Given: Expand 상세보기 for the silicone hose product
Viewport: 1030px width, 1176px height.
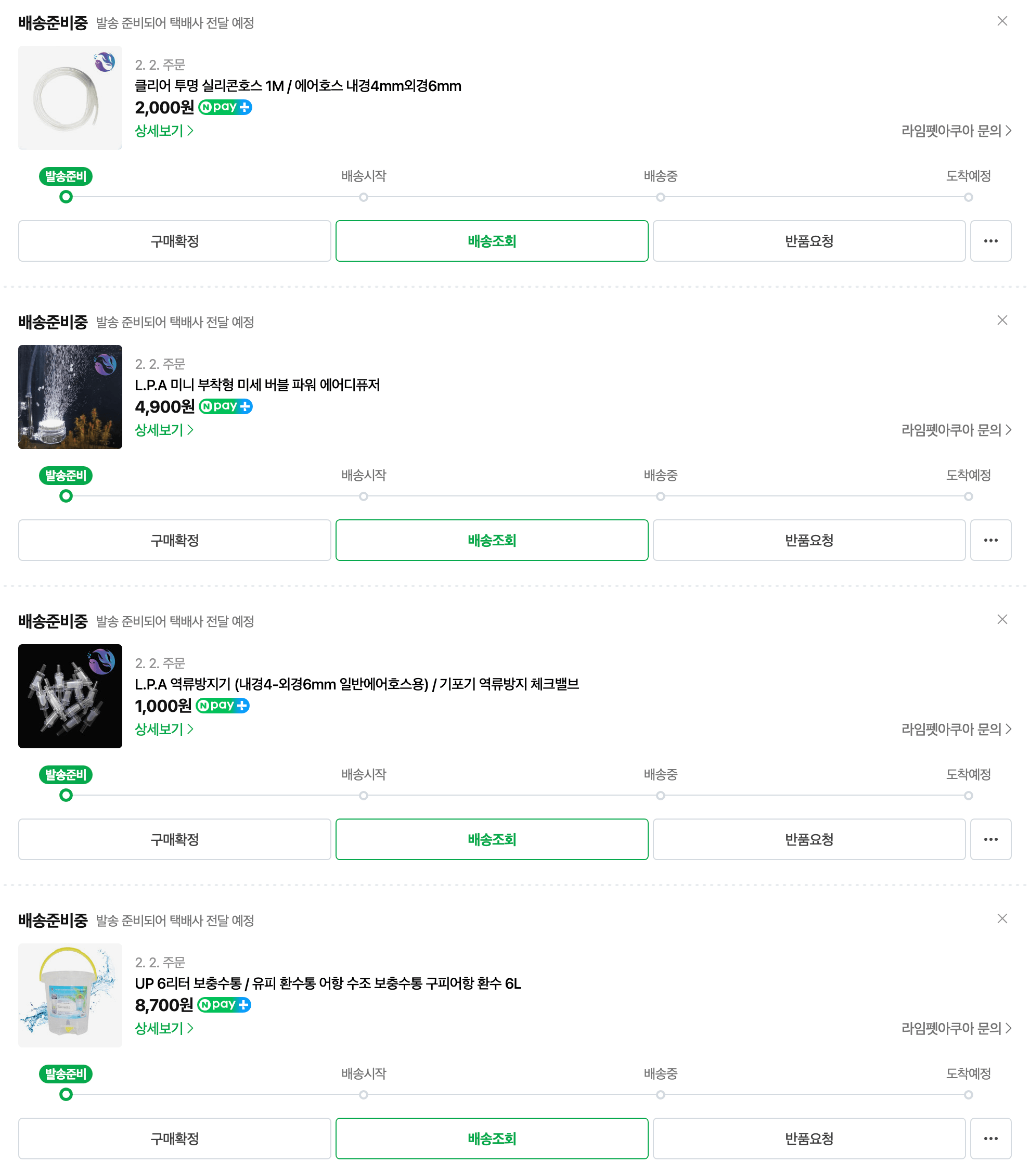Looking at the screenshot, I should pyautogui.click(x=164, y=131).
